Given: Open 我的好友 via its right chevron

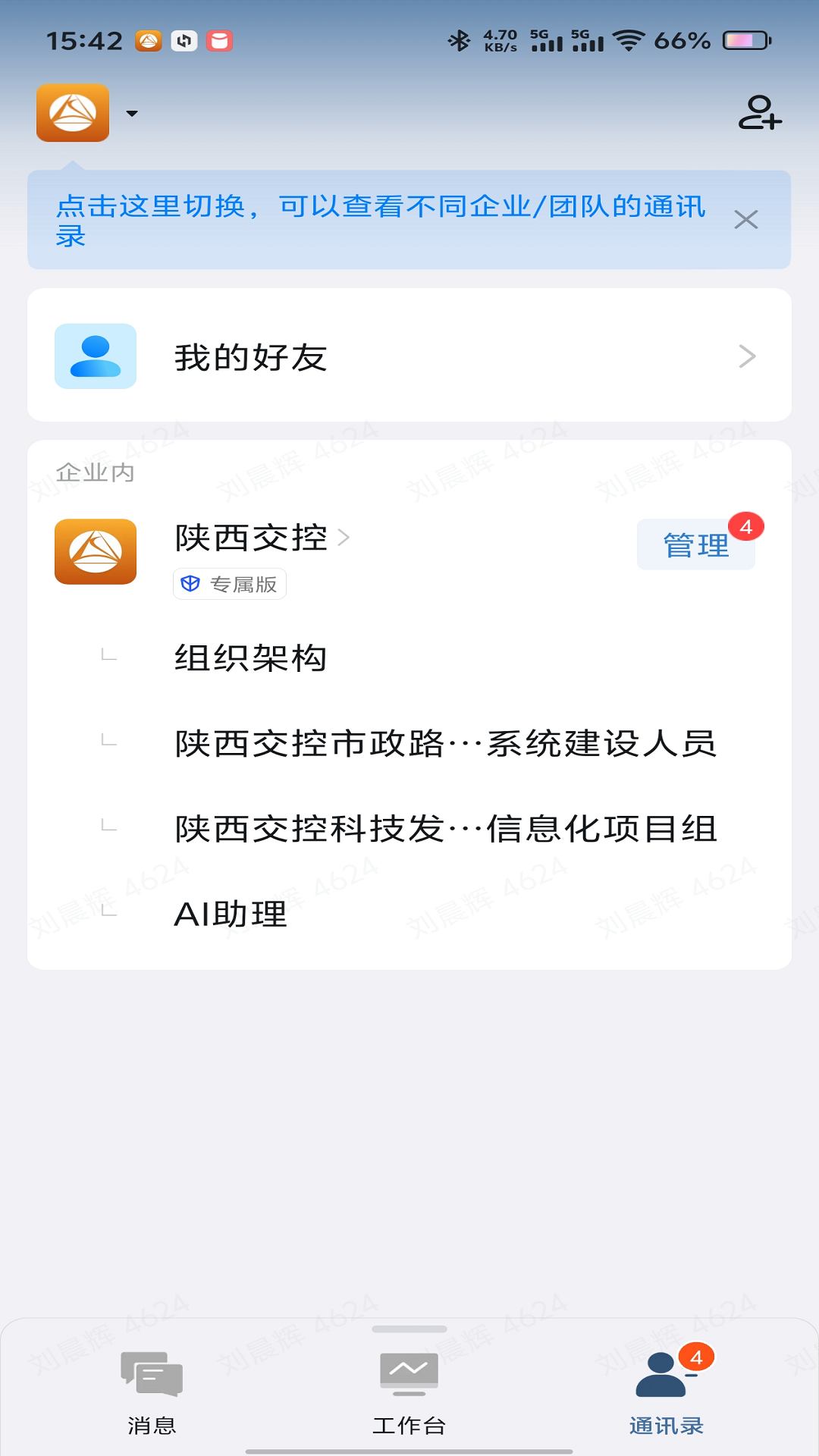Looking at the screenshot, I should 748,356.
